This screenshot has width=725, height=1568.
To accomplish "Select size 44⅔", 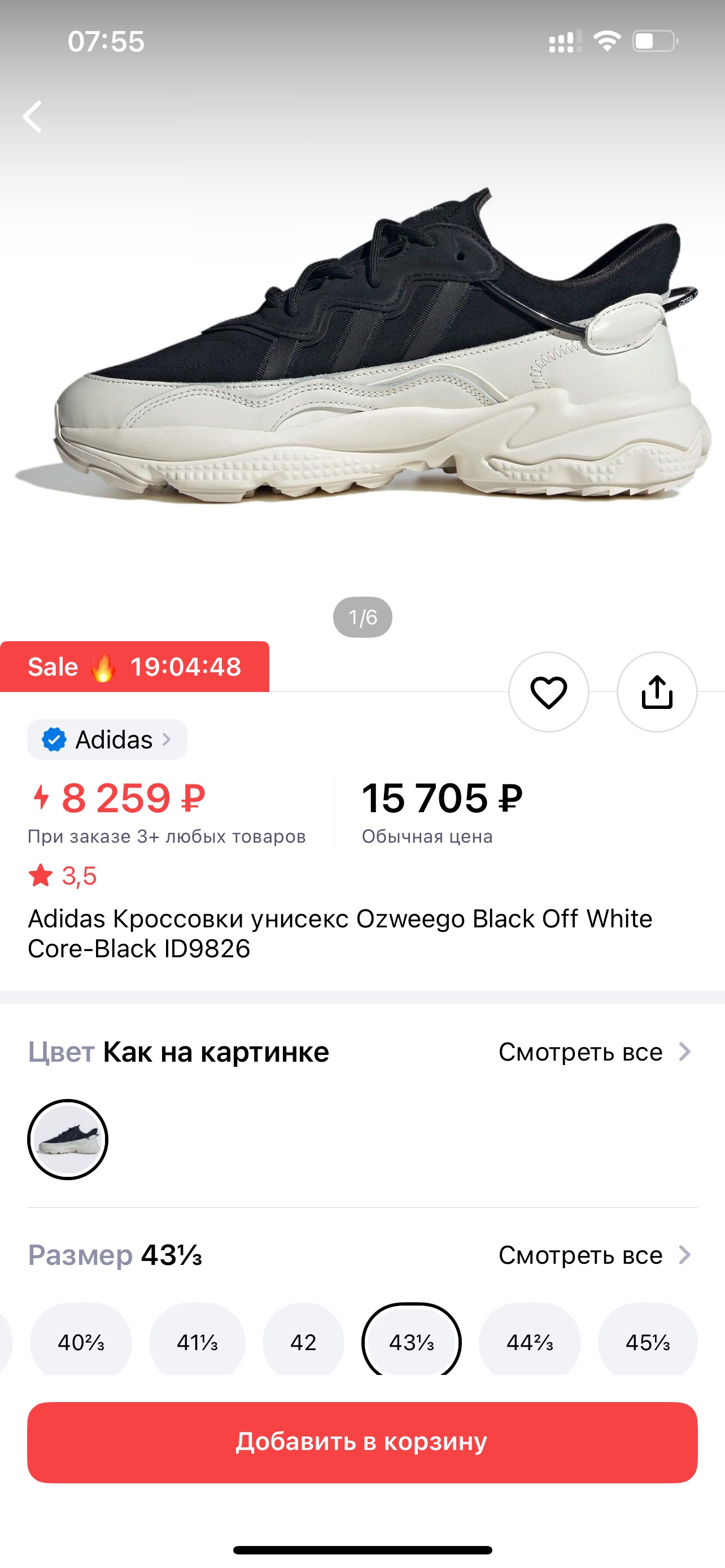I will [530, 1342].
